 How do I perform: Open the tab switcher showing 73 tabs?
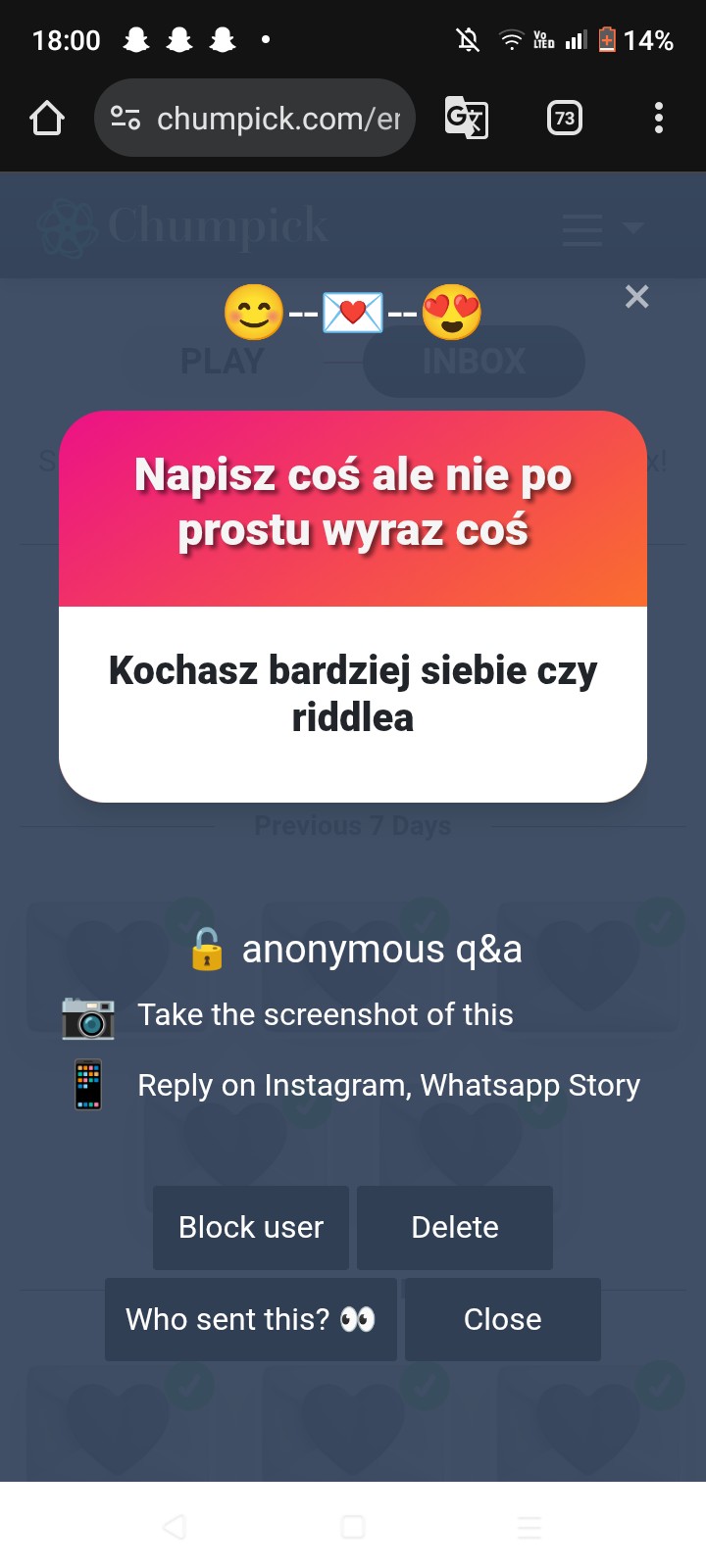tap(564, 119)
